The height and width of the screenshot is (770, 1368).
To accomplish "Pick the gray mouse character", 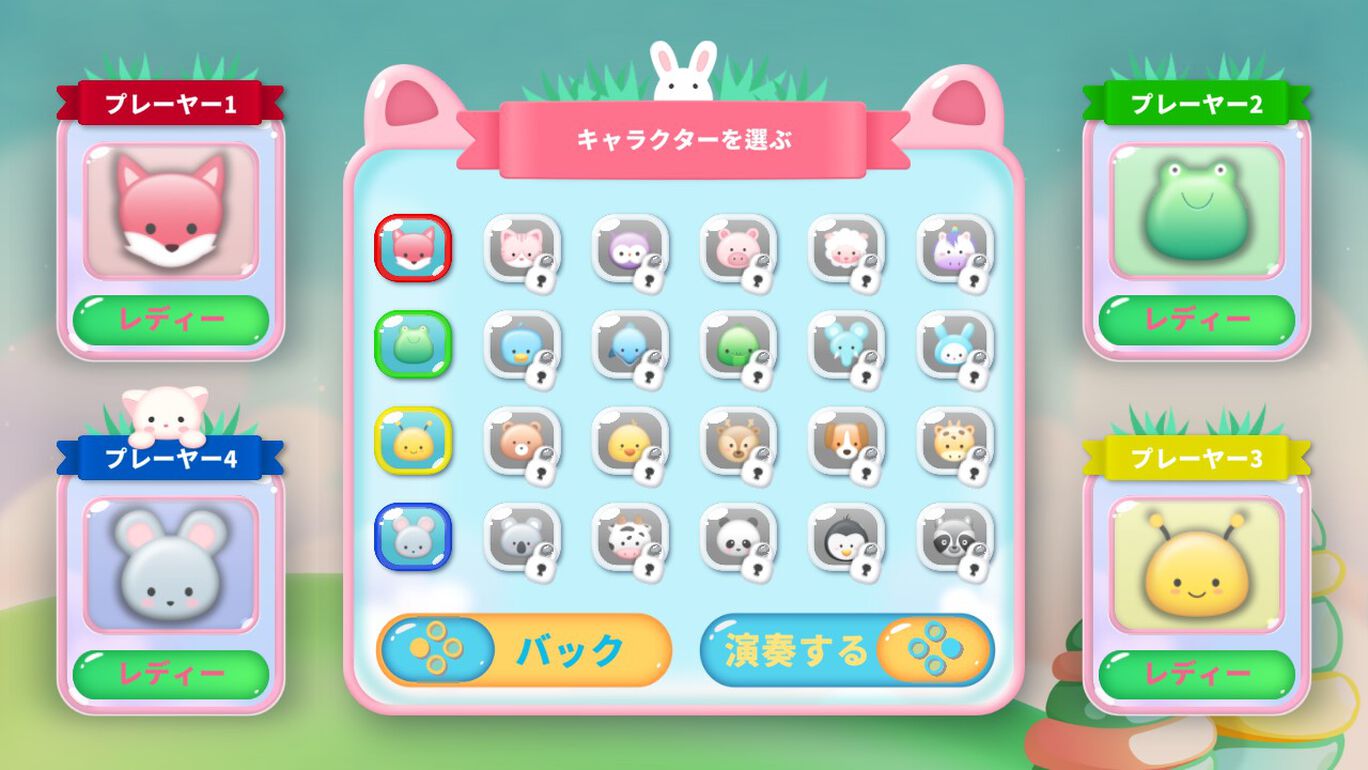I will [x=413, y=537].
